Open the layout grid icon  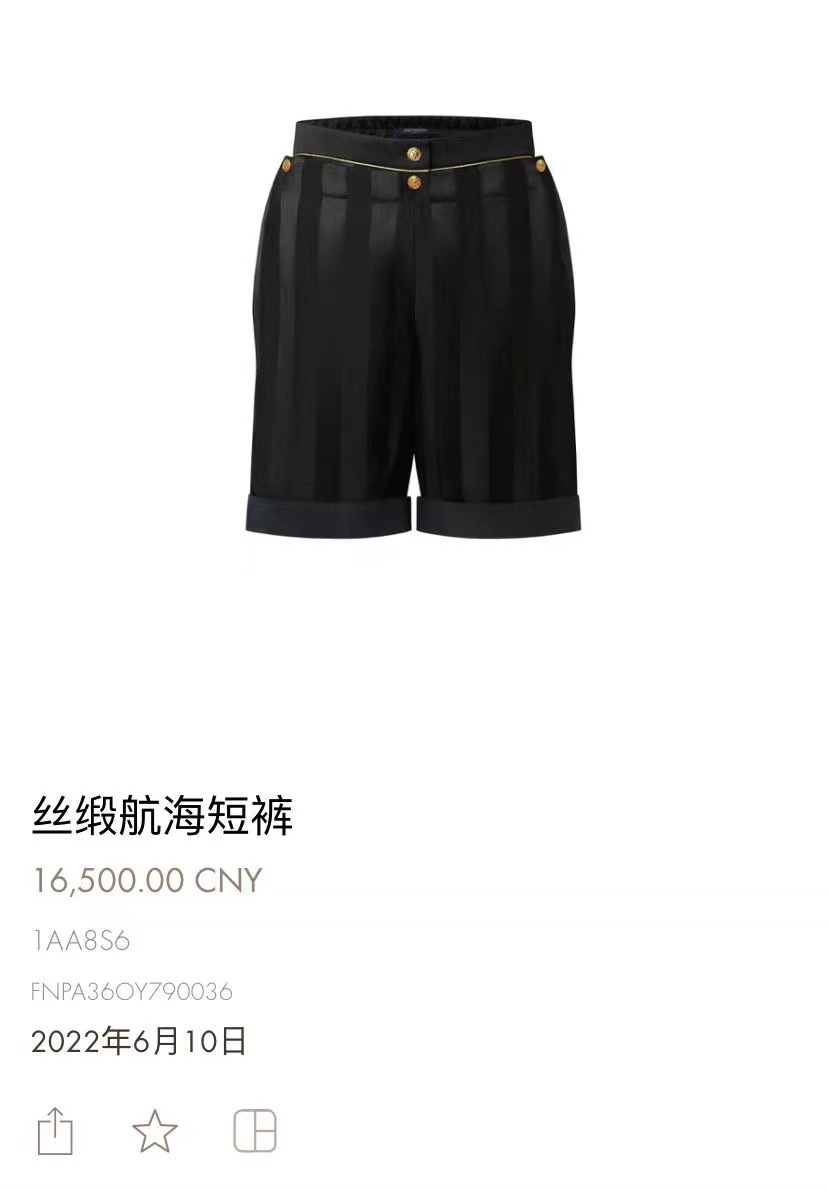255,1131
